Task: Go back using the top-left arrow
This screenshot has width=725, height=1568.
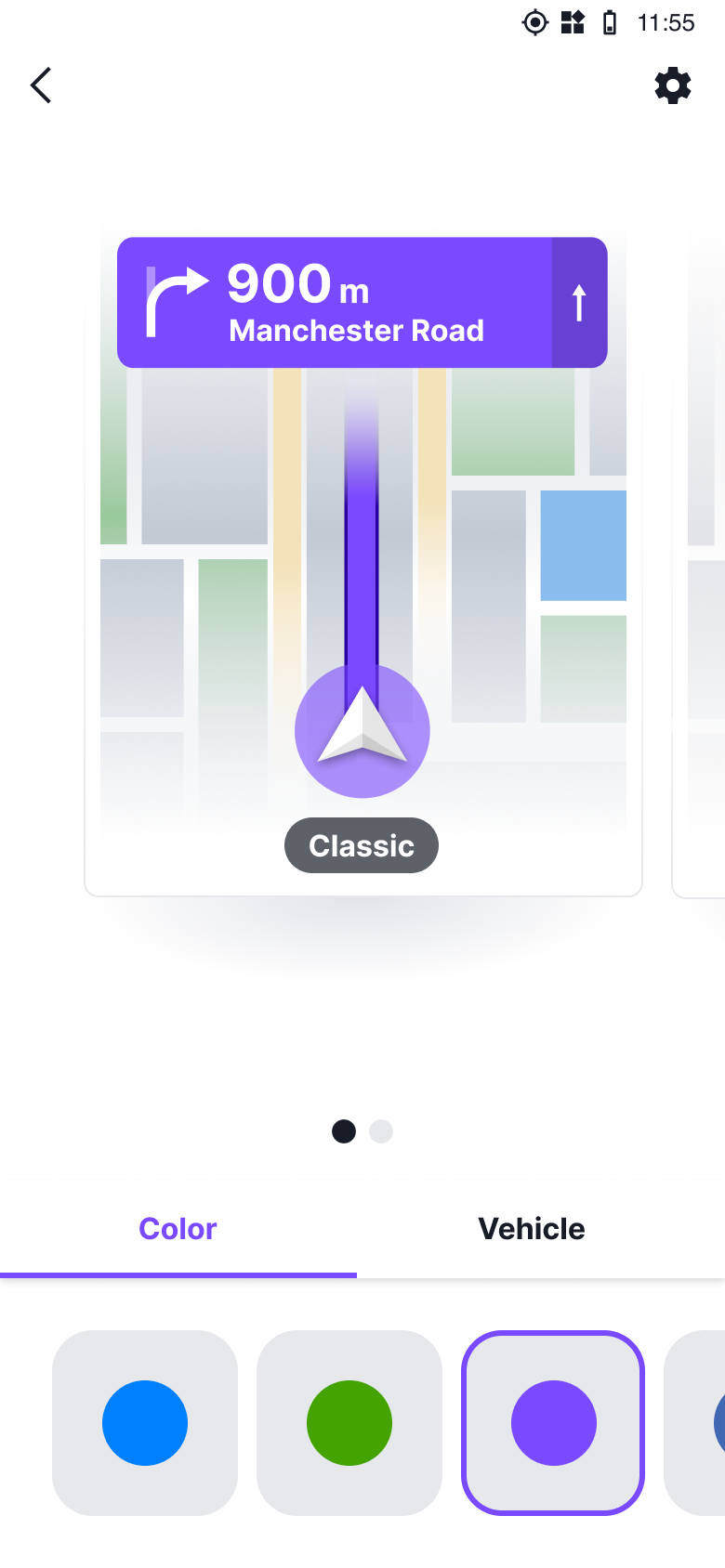Action: click(x=41, y=85)
